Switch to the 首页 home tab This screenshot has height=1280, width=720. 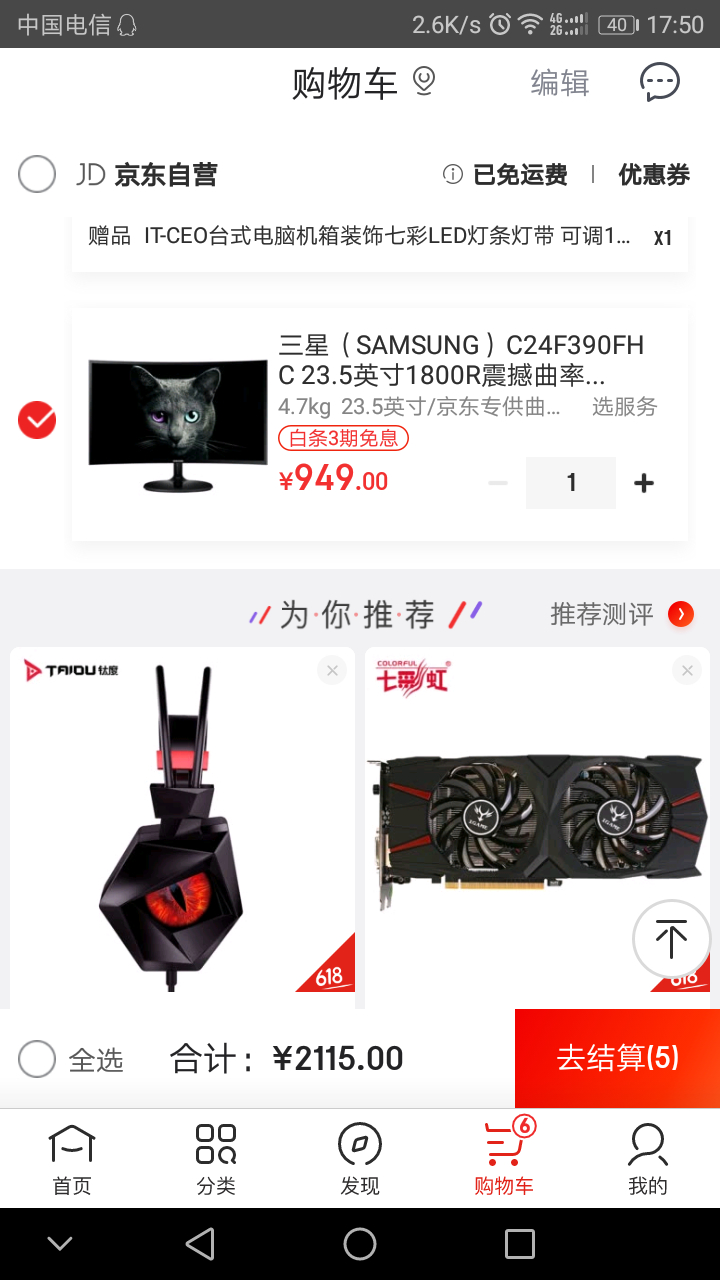72,1160
